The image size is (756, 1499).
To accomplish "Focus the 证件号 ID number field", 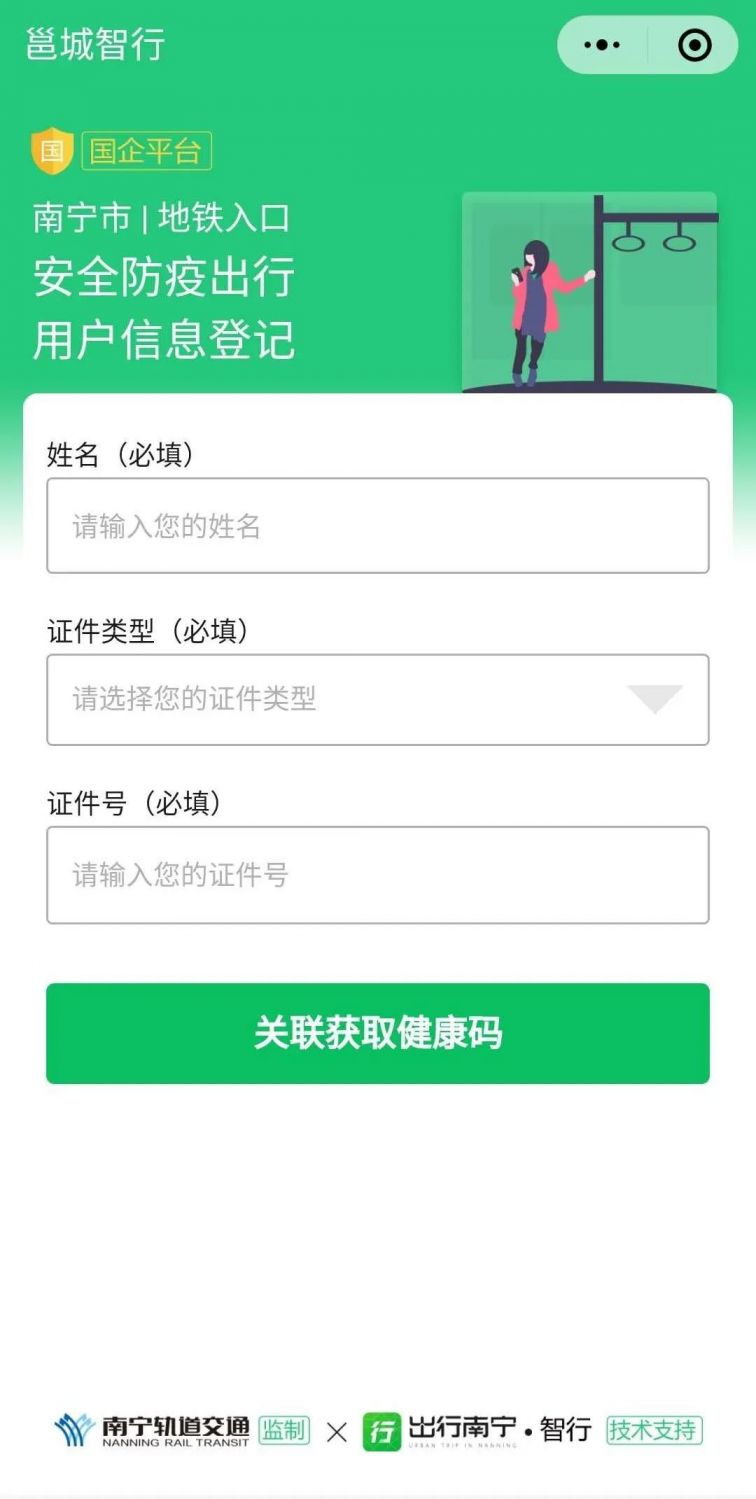I will [x=377, y=875].
